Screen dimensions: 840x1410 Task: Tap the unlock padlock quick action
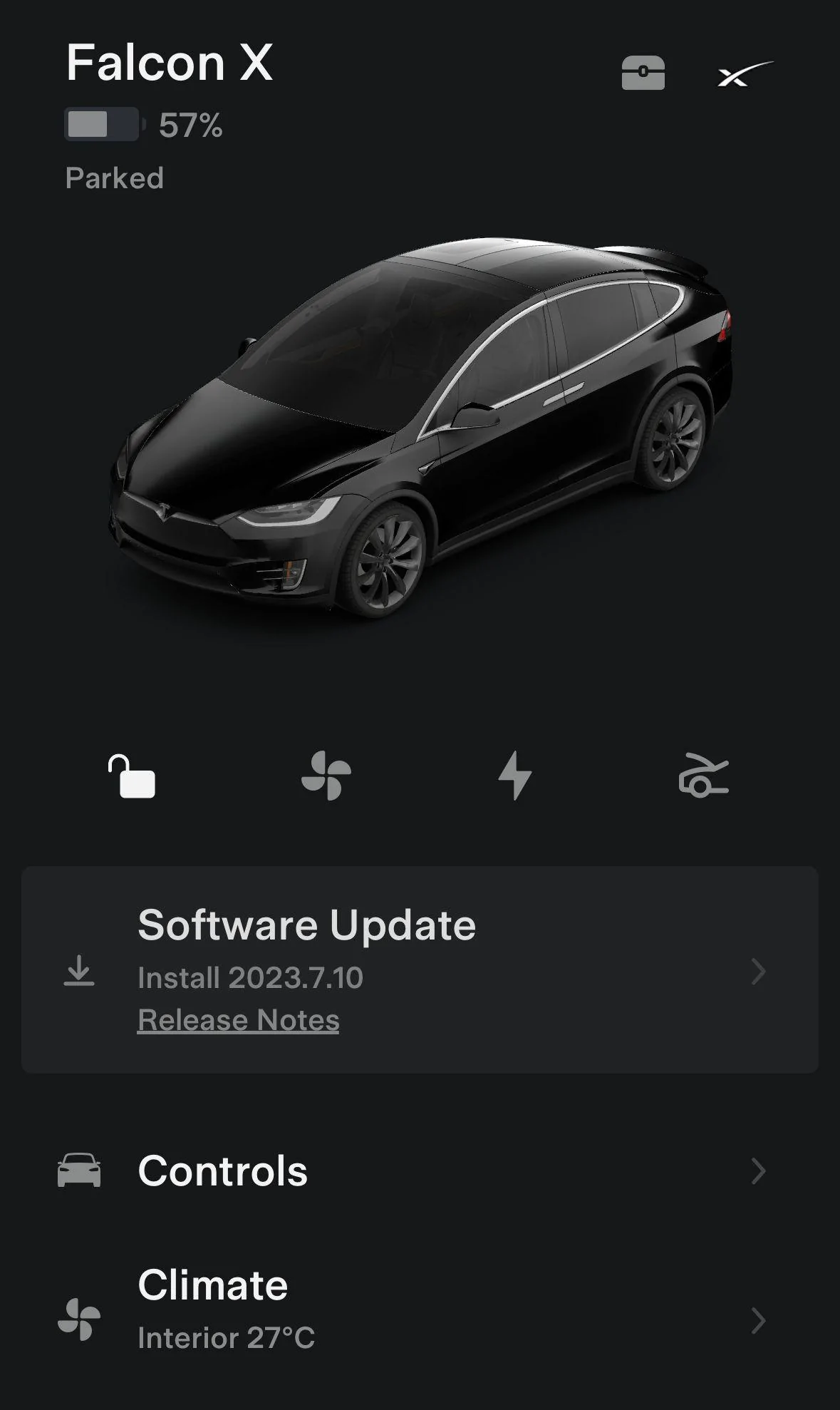pos(131,776)
